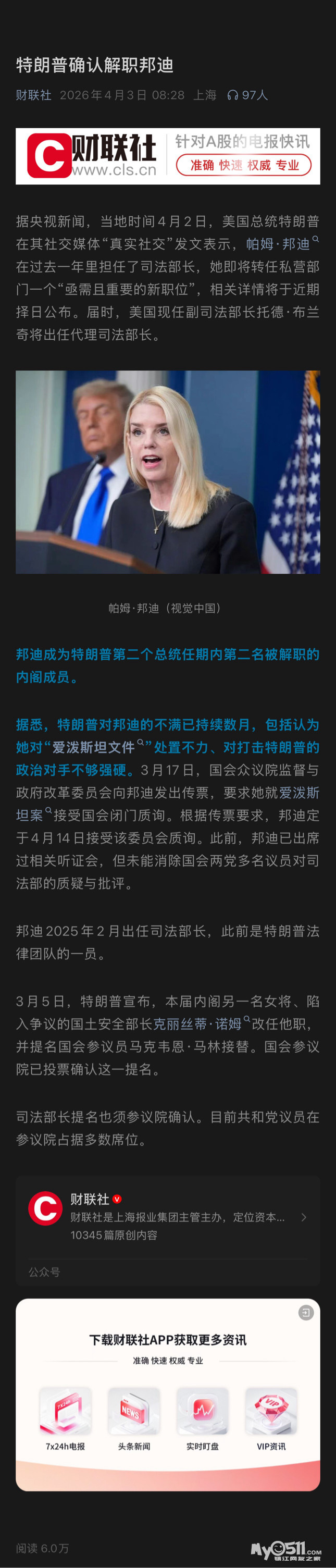This screenshot has height=1568, width=336.
Task: View the photo captioned 帕姆·邦迪 (视觉中国)
Action: 167,472
